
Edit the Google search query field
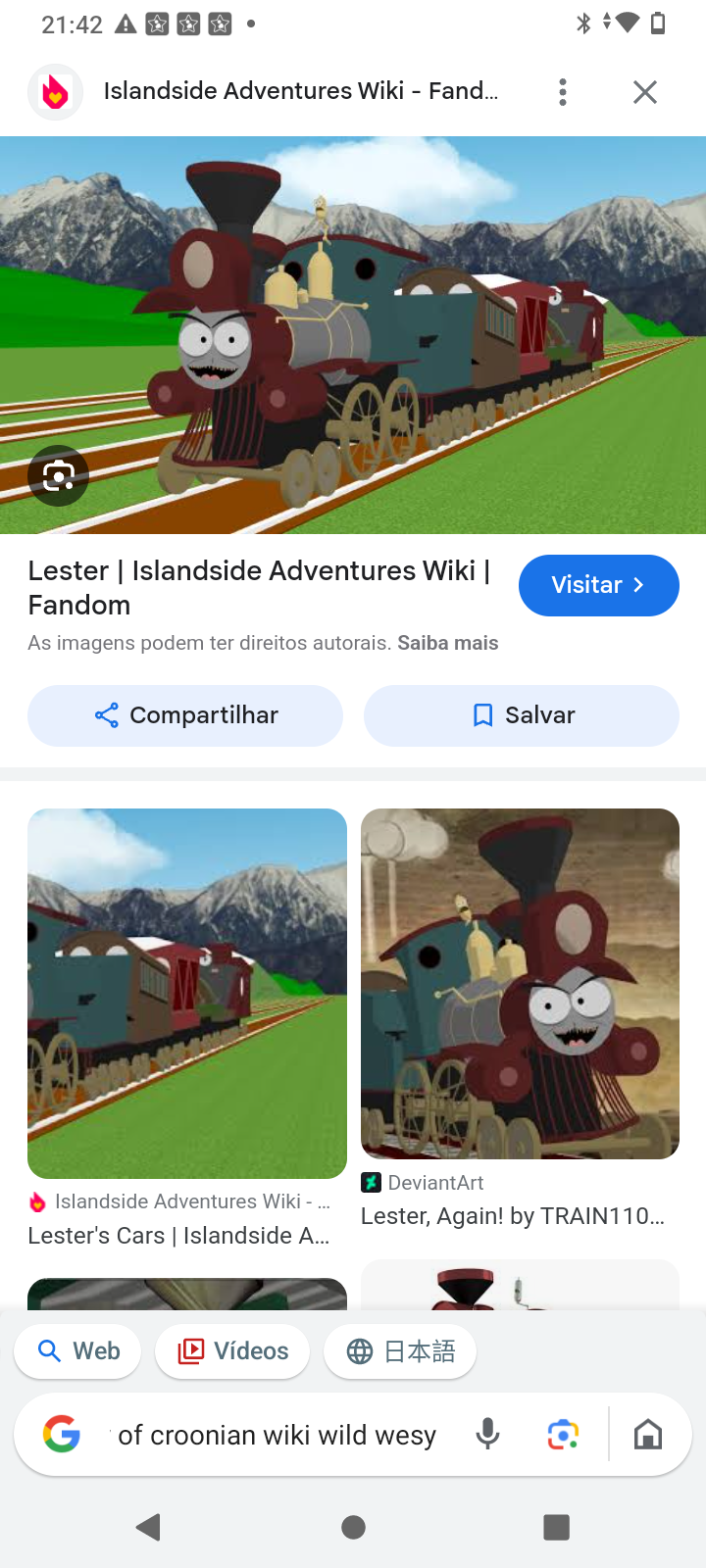point(277,1436)
